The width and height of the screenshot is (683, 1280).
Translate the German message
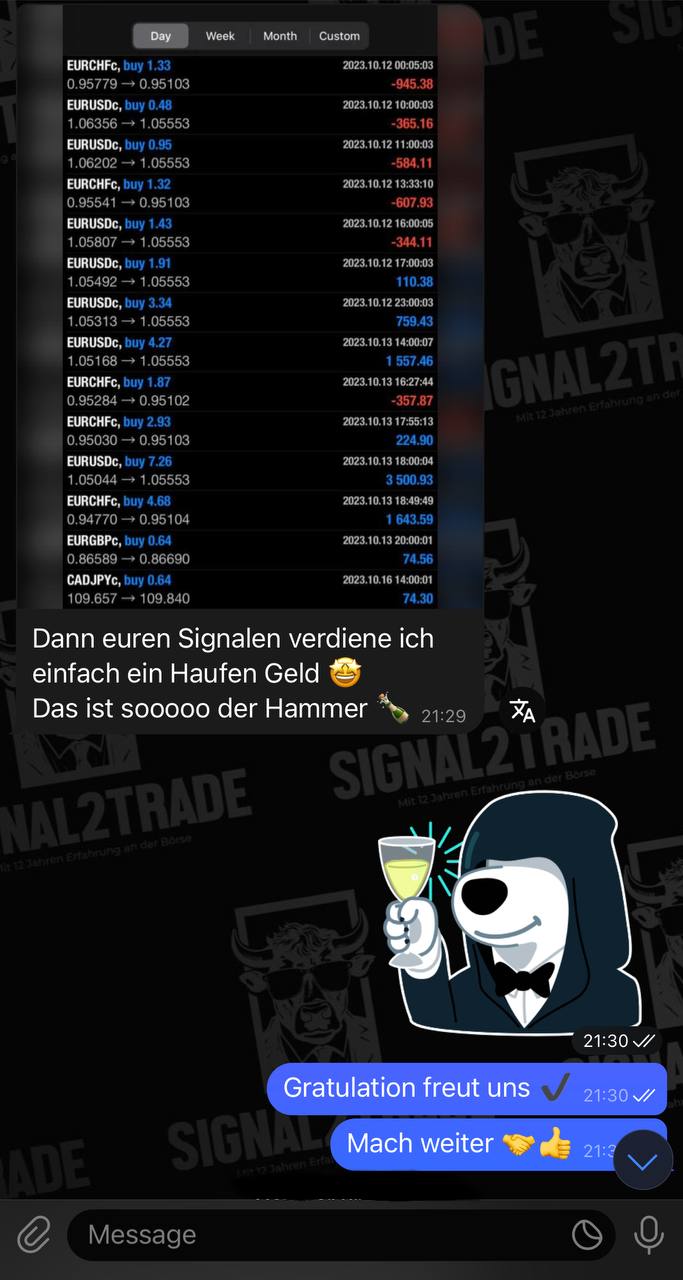(522, 711)
